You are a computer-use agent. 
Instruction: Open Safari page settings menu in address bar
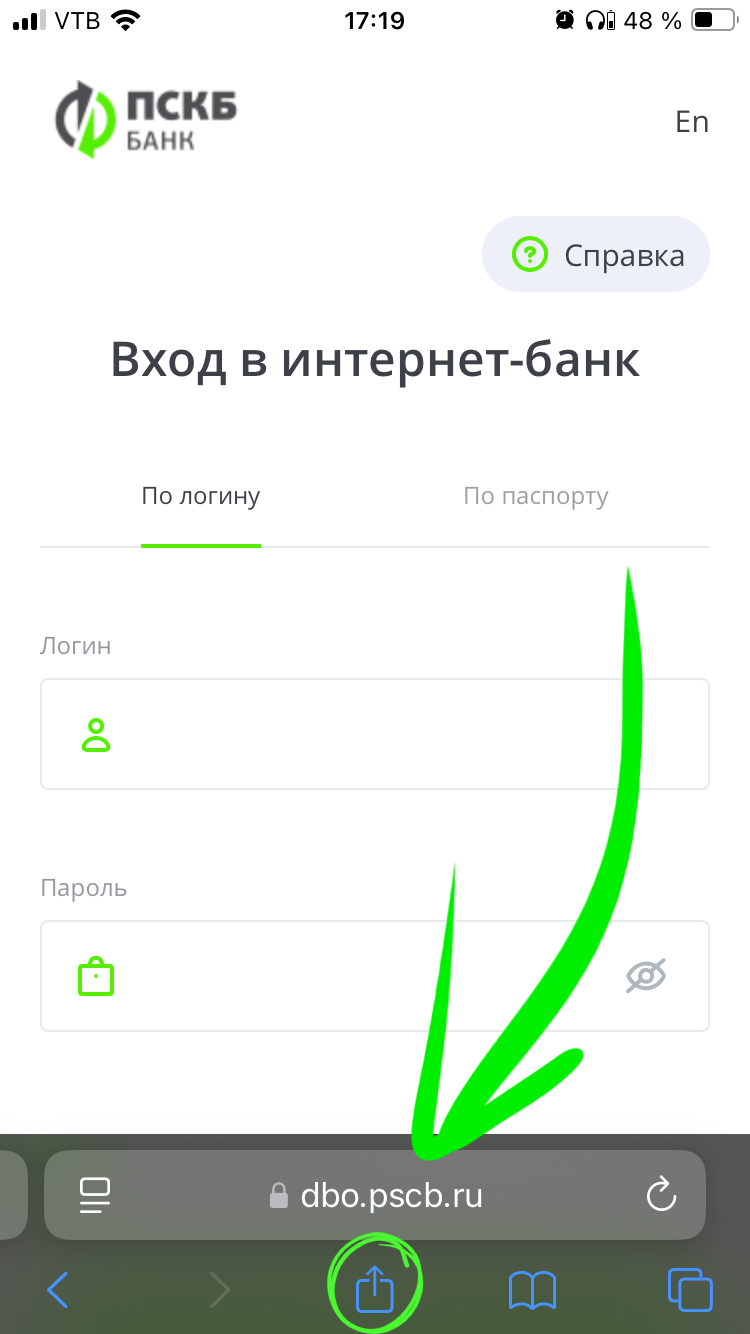(x=95, y=1195)
